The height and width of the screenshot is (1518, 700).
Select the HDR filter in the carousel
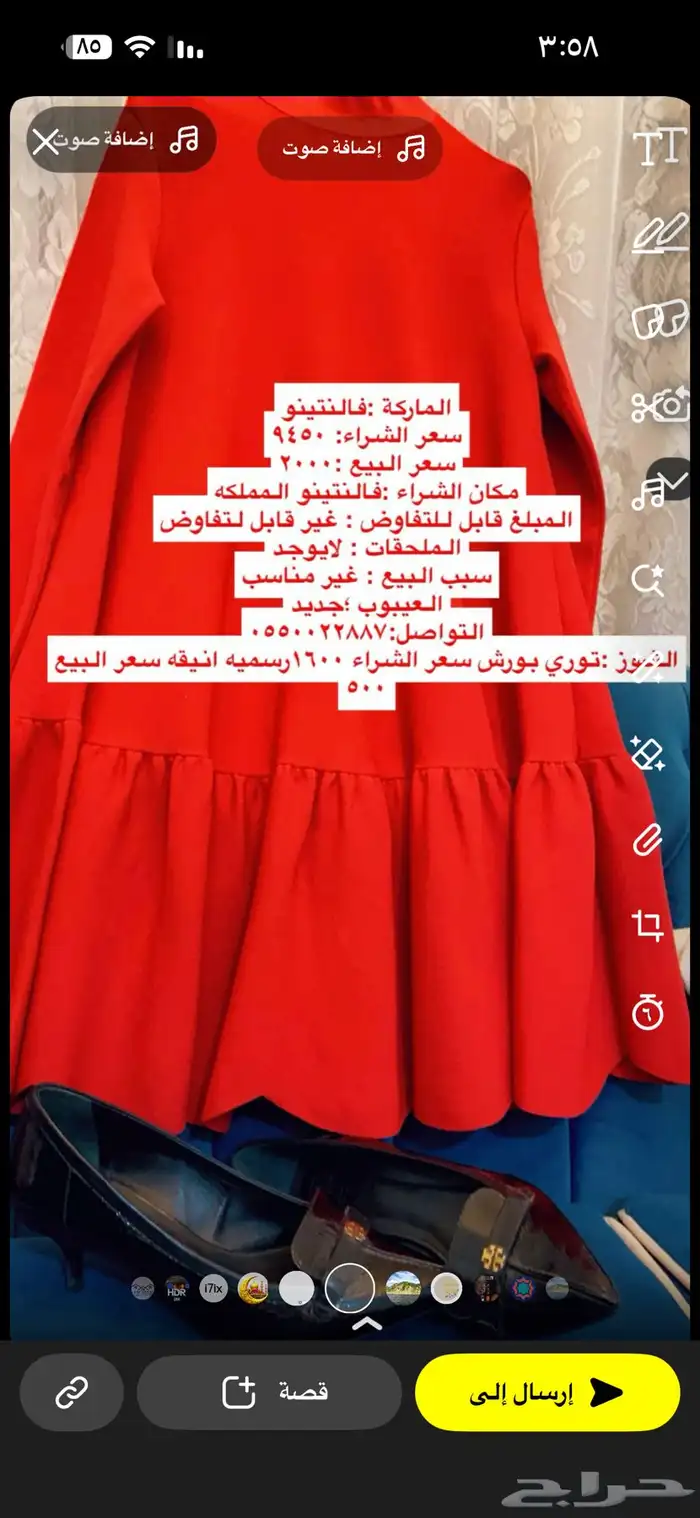pos(177,1288)
